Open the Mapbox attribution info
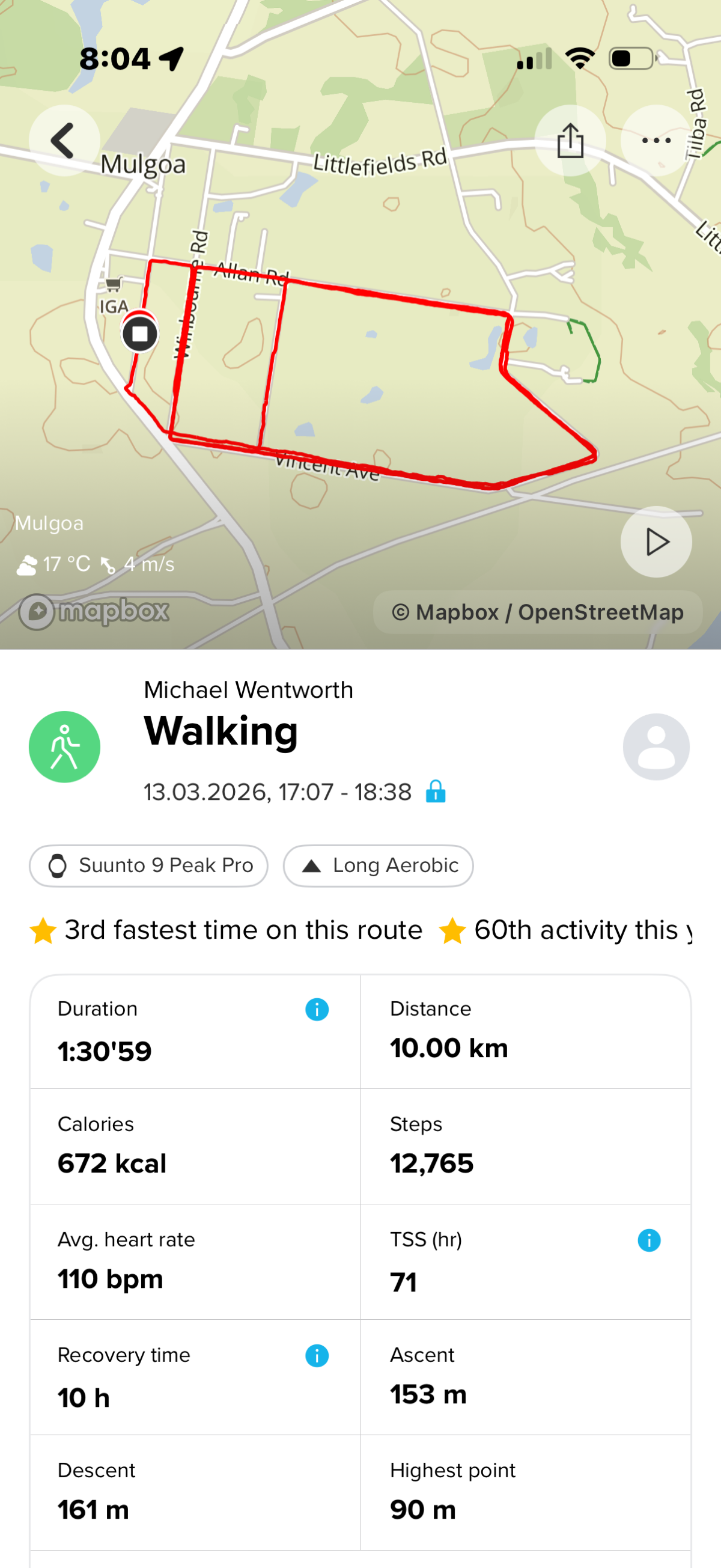 click(537, 612)
